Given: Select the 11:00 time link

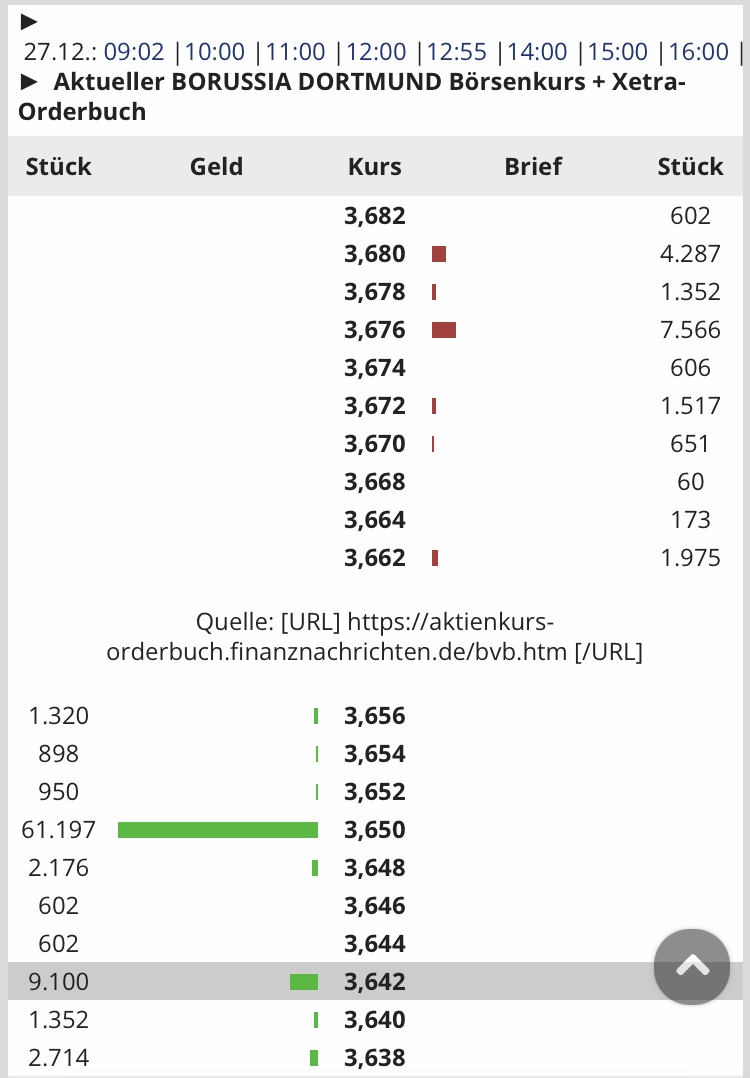Looking at the screenshot, I should (x=296, y=52).
